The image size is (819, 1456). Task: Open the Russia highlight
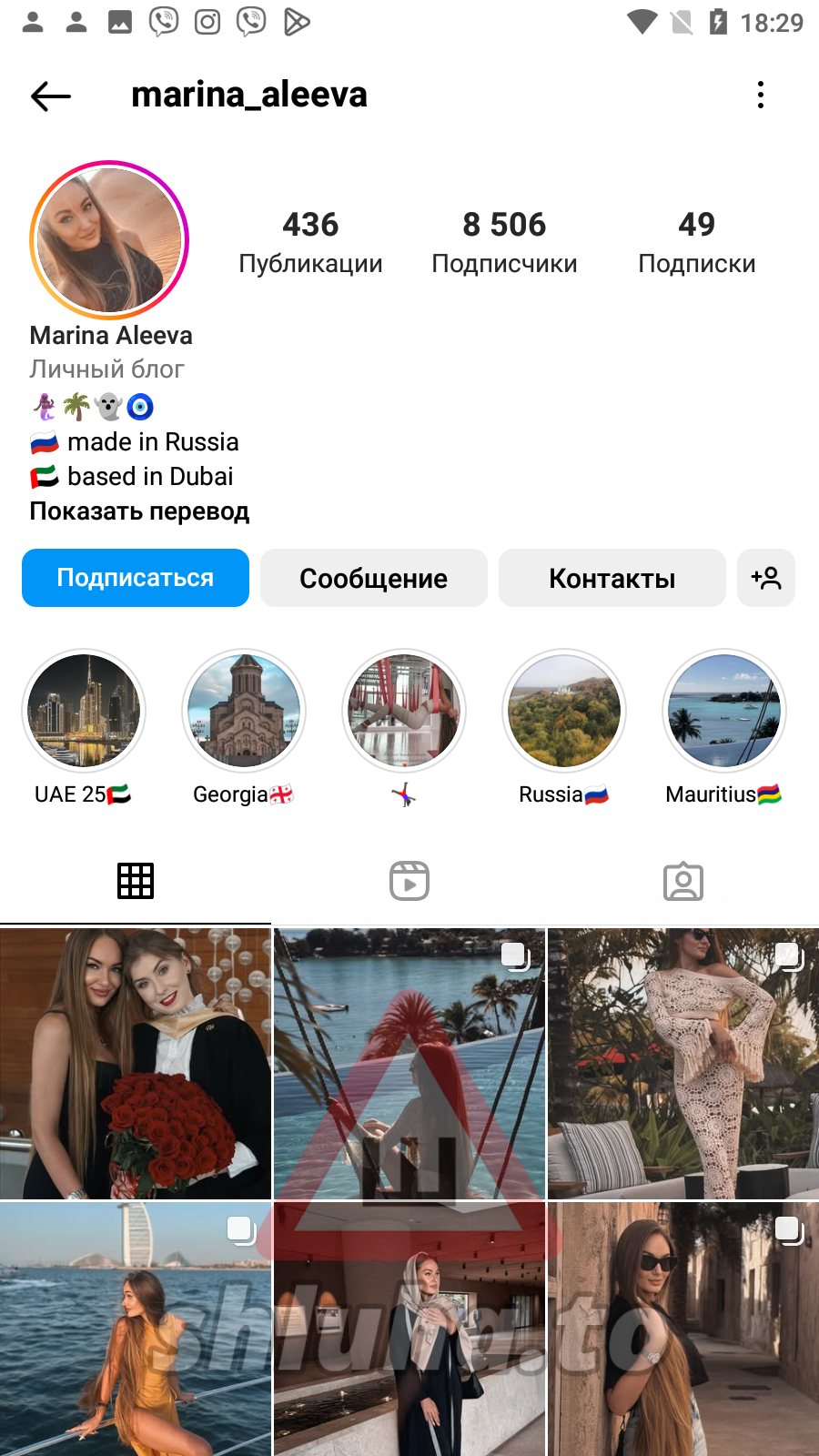564,711
